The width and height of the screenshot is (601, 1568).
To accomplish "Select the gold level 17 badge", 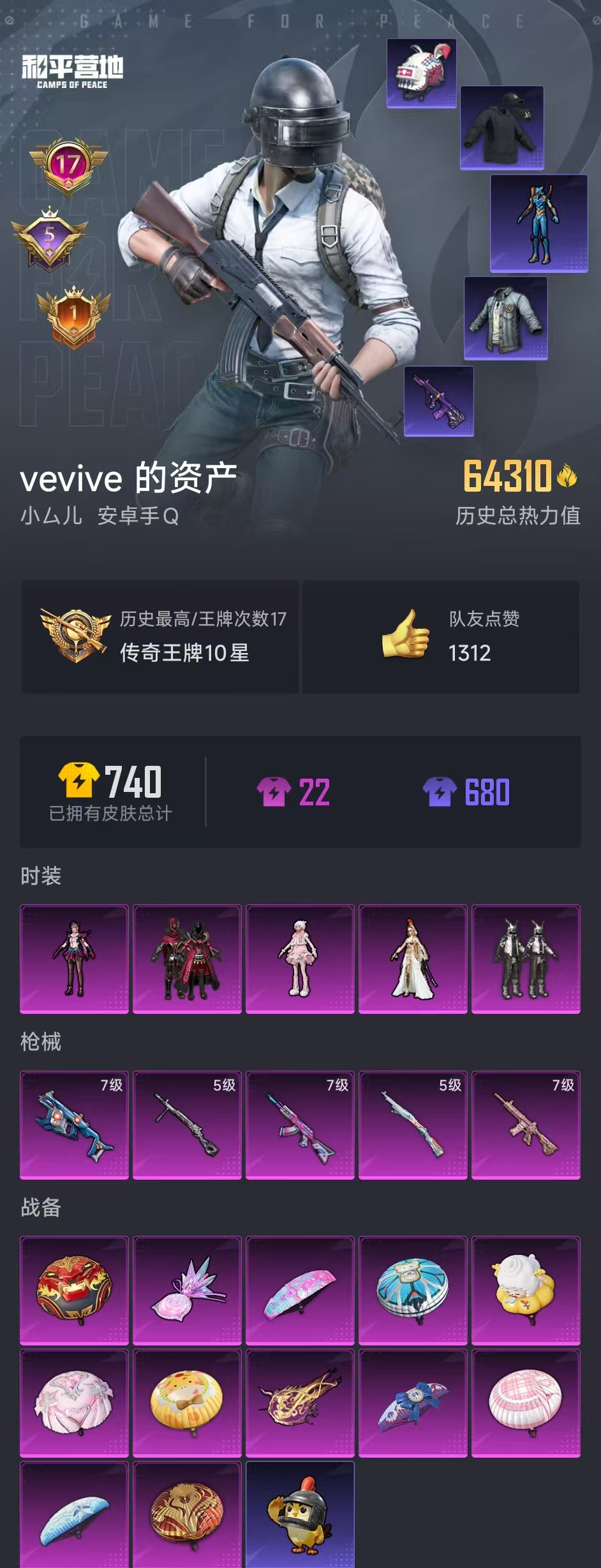I will point(68,164).
